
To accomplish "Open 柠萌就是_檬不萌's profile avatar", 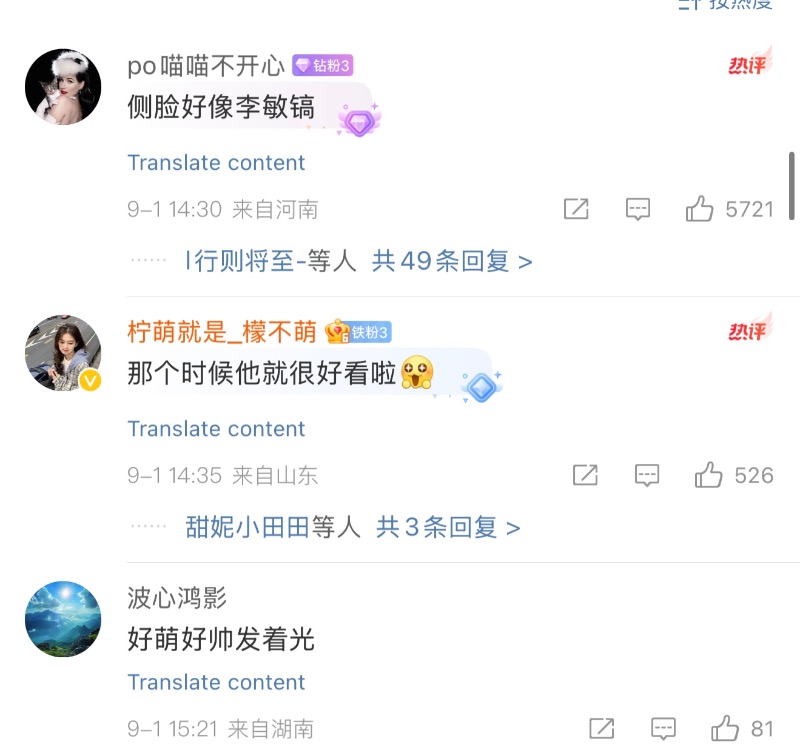I will (63, 353).
